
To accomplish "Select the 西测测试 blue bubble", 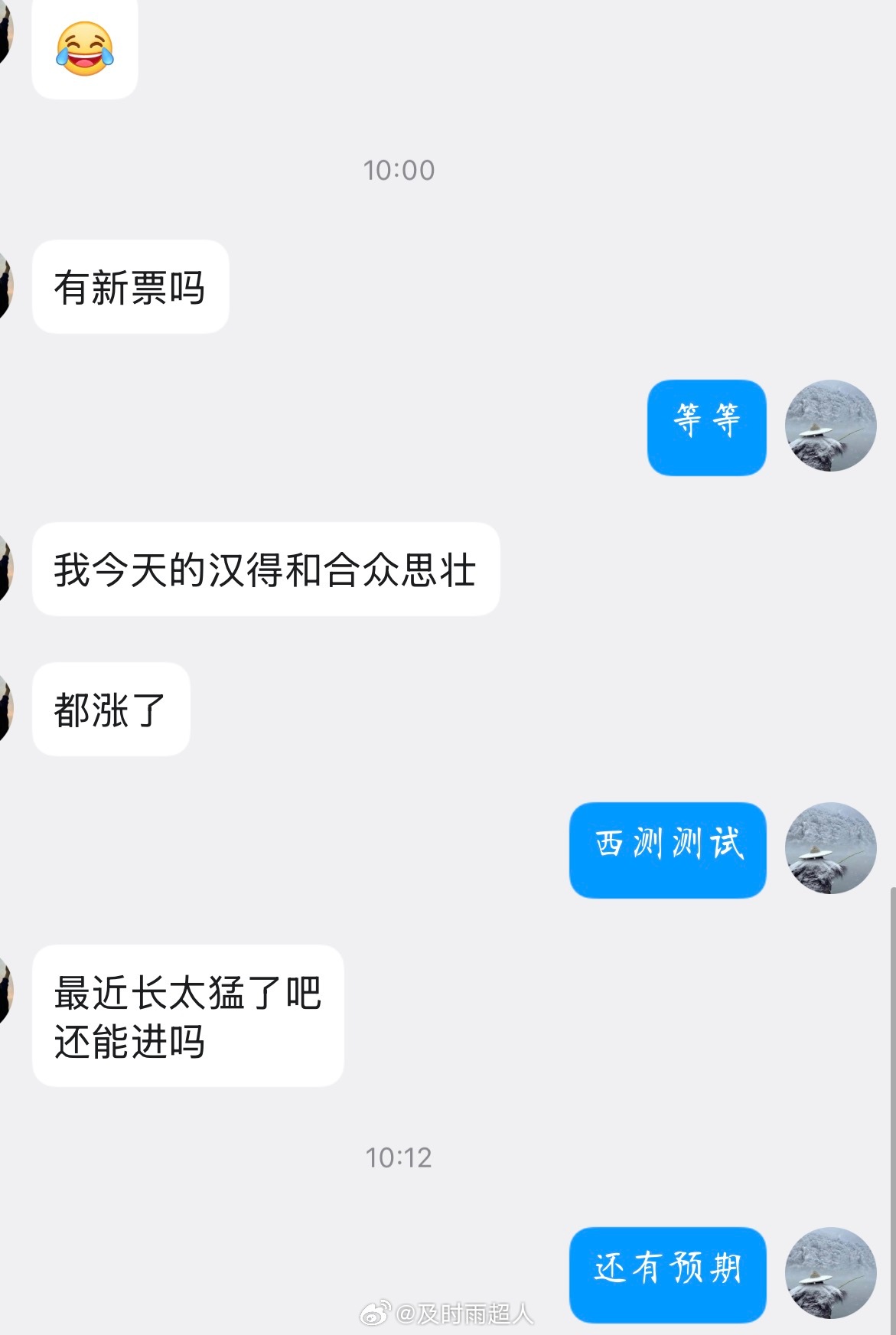I will click(667, 851).
